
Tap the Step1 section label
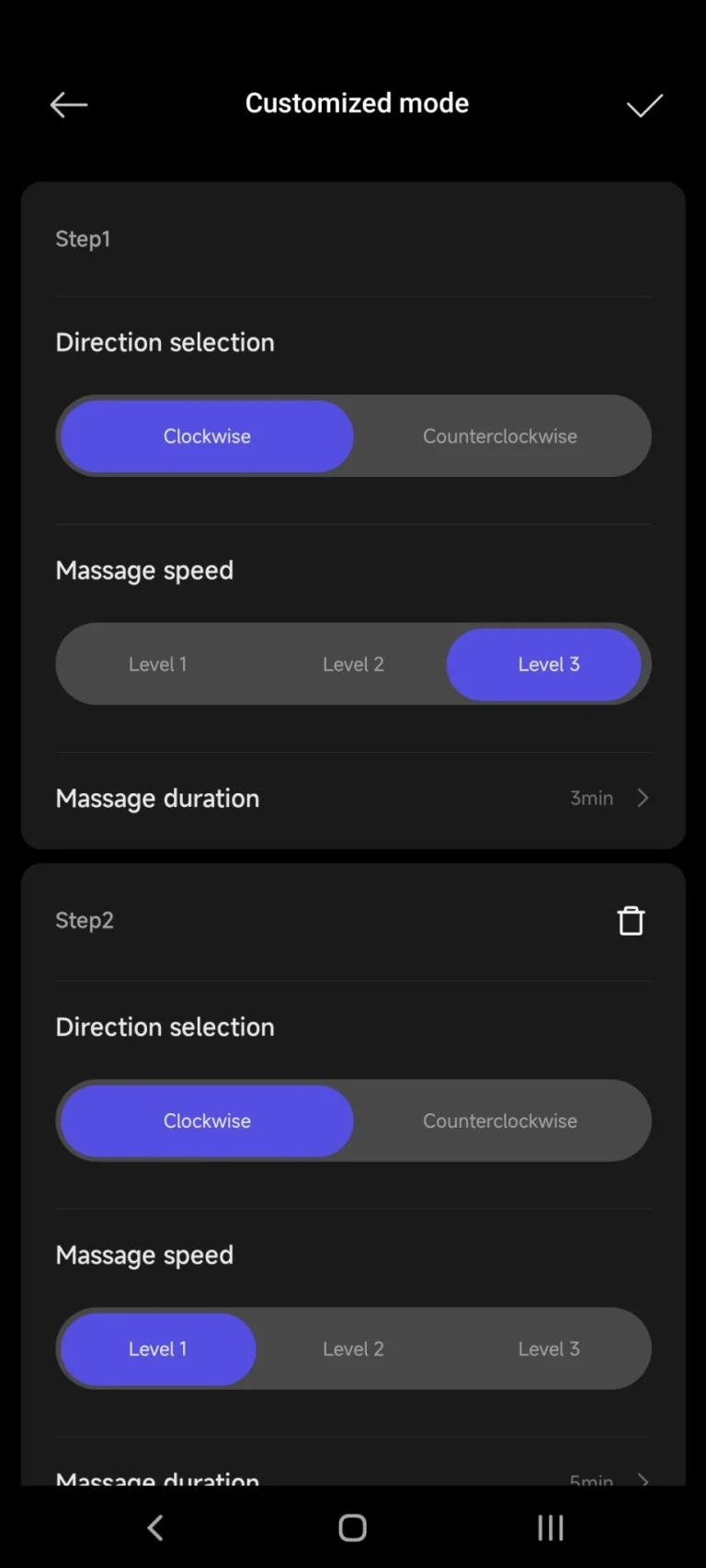[x=83, y=238]
